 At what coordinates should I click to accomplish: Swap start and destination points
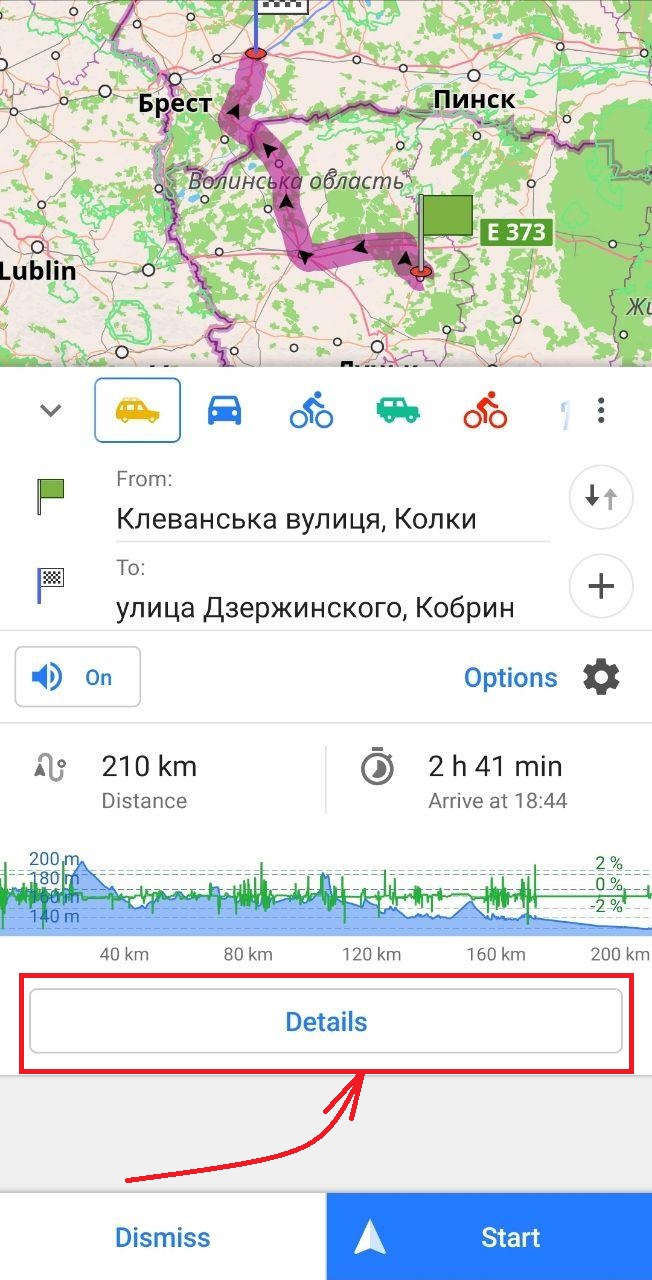[601, 497]
